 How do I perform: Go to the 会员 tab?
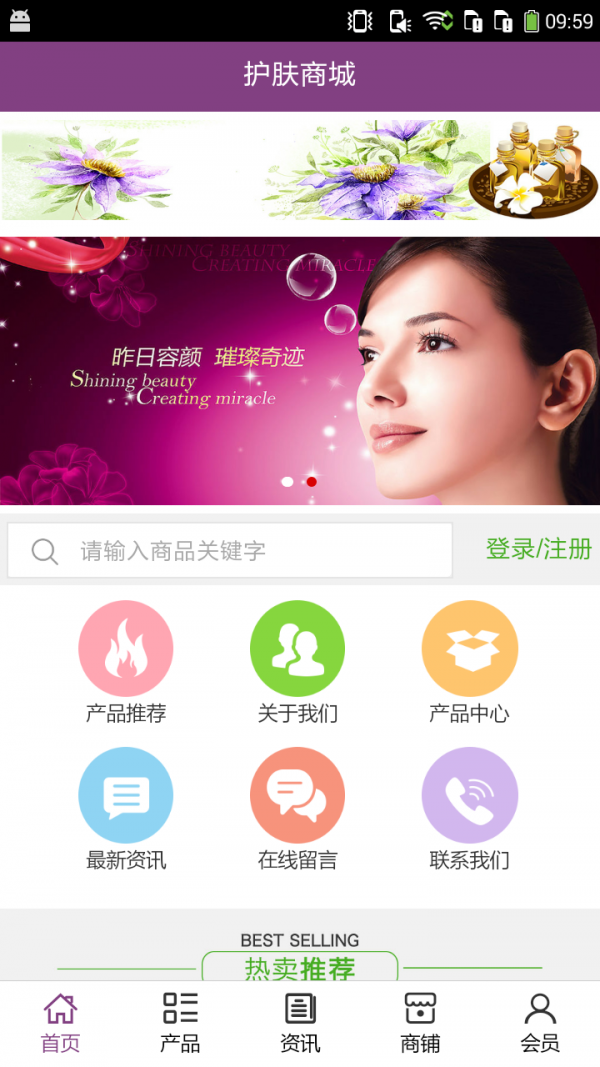pos(540,1022)
